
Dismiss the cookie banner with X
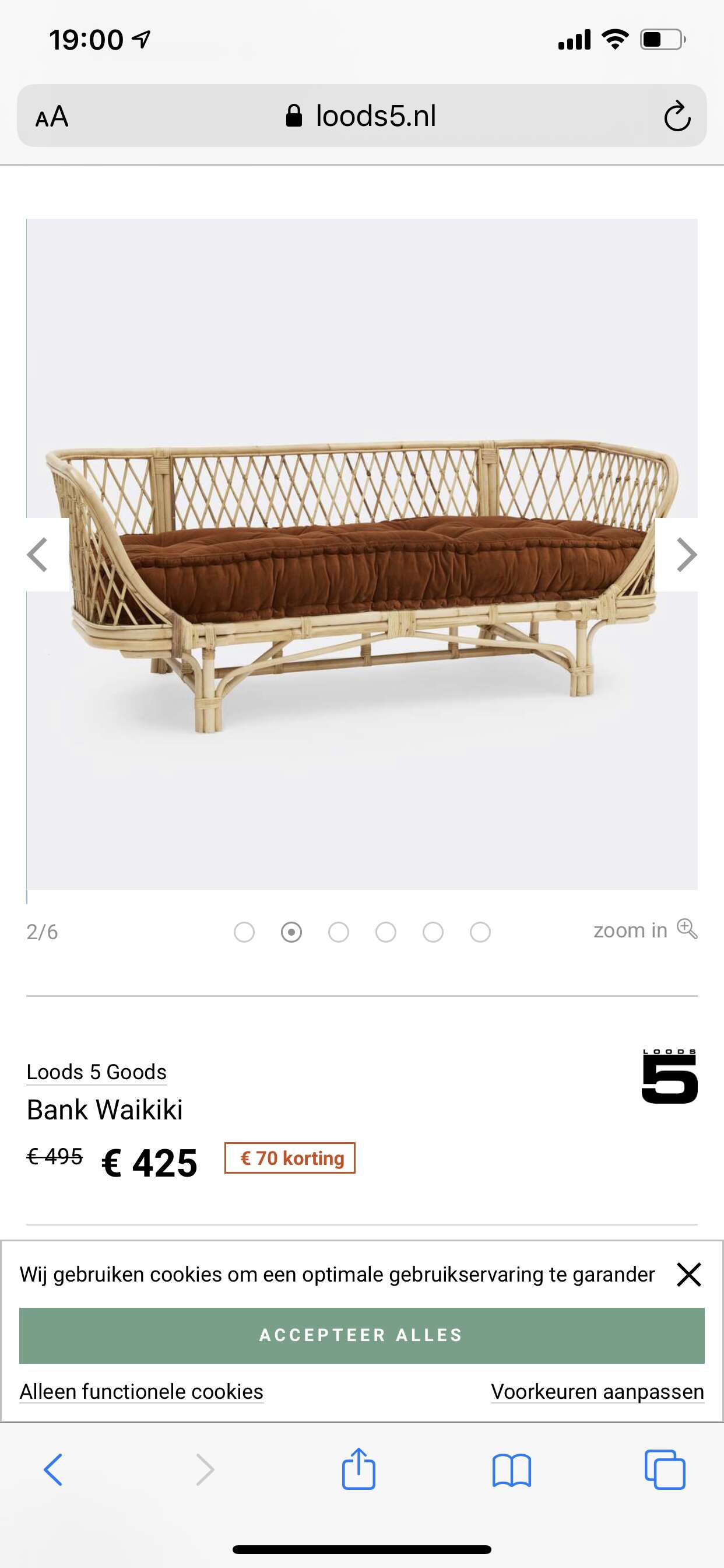tap(688, 1274)
